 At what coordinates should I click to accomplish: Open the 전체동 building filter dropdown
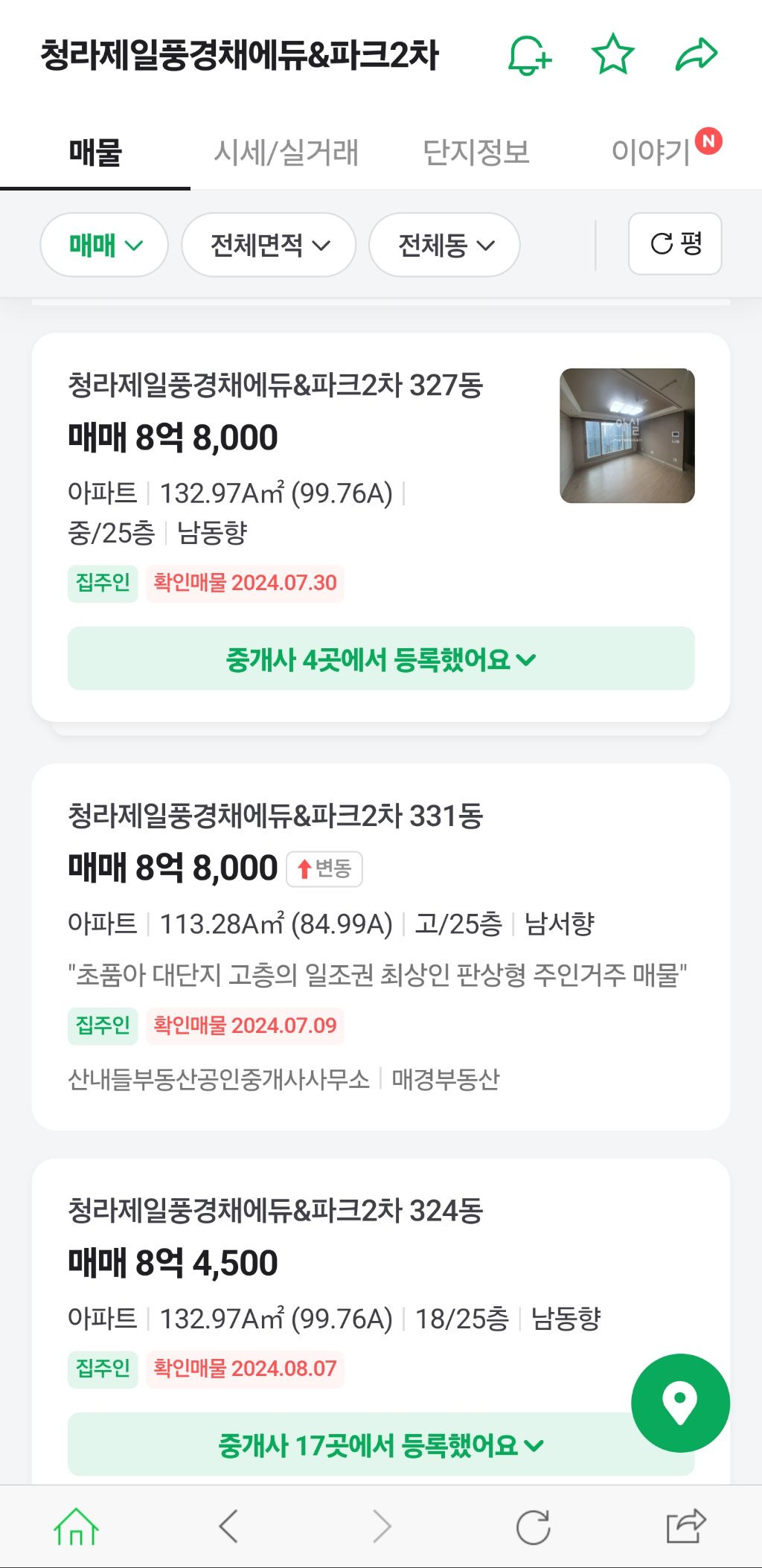(443, 244)
